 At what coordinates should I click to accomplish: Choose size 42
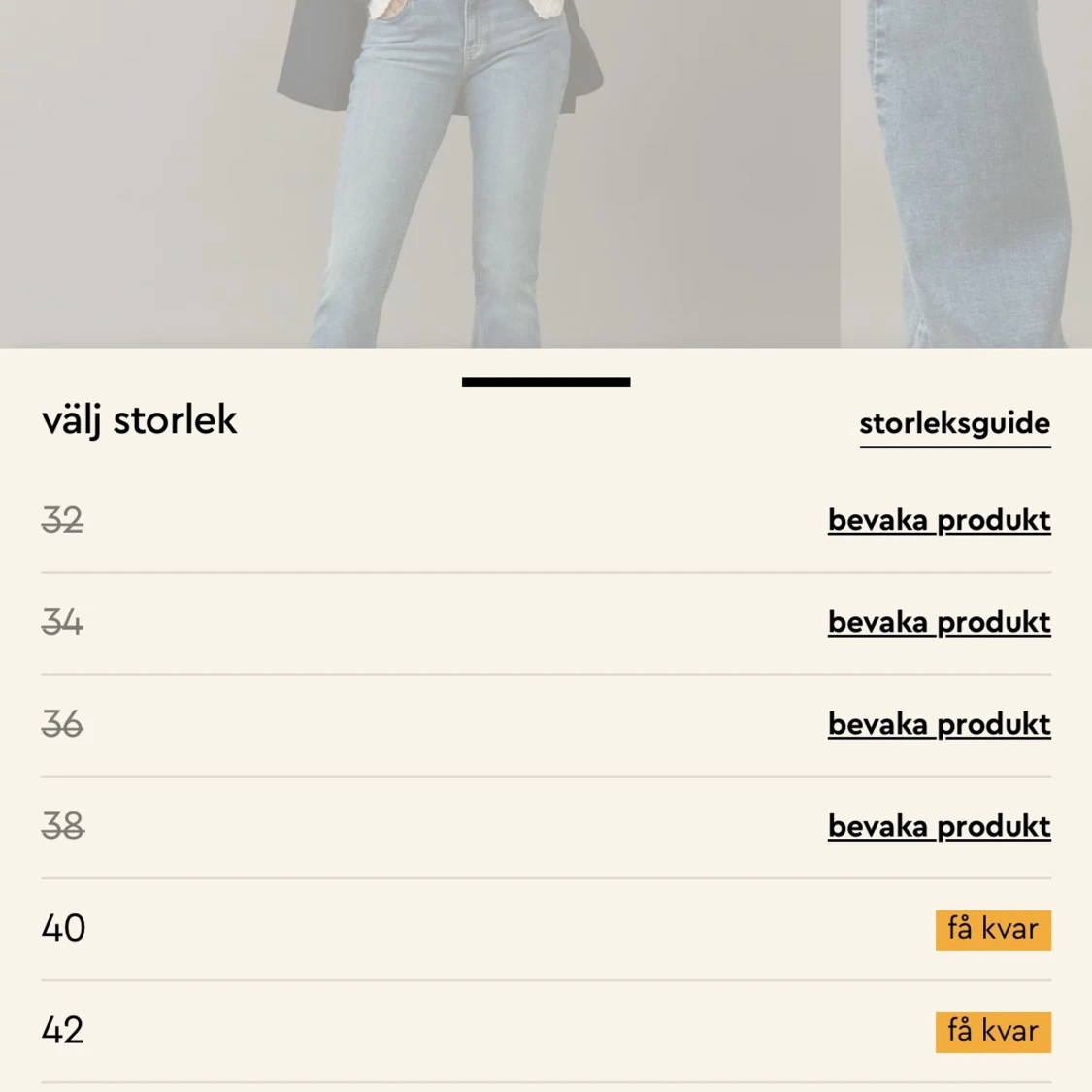tap(546, 1032)
